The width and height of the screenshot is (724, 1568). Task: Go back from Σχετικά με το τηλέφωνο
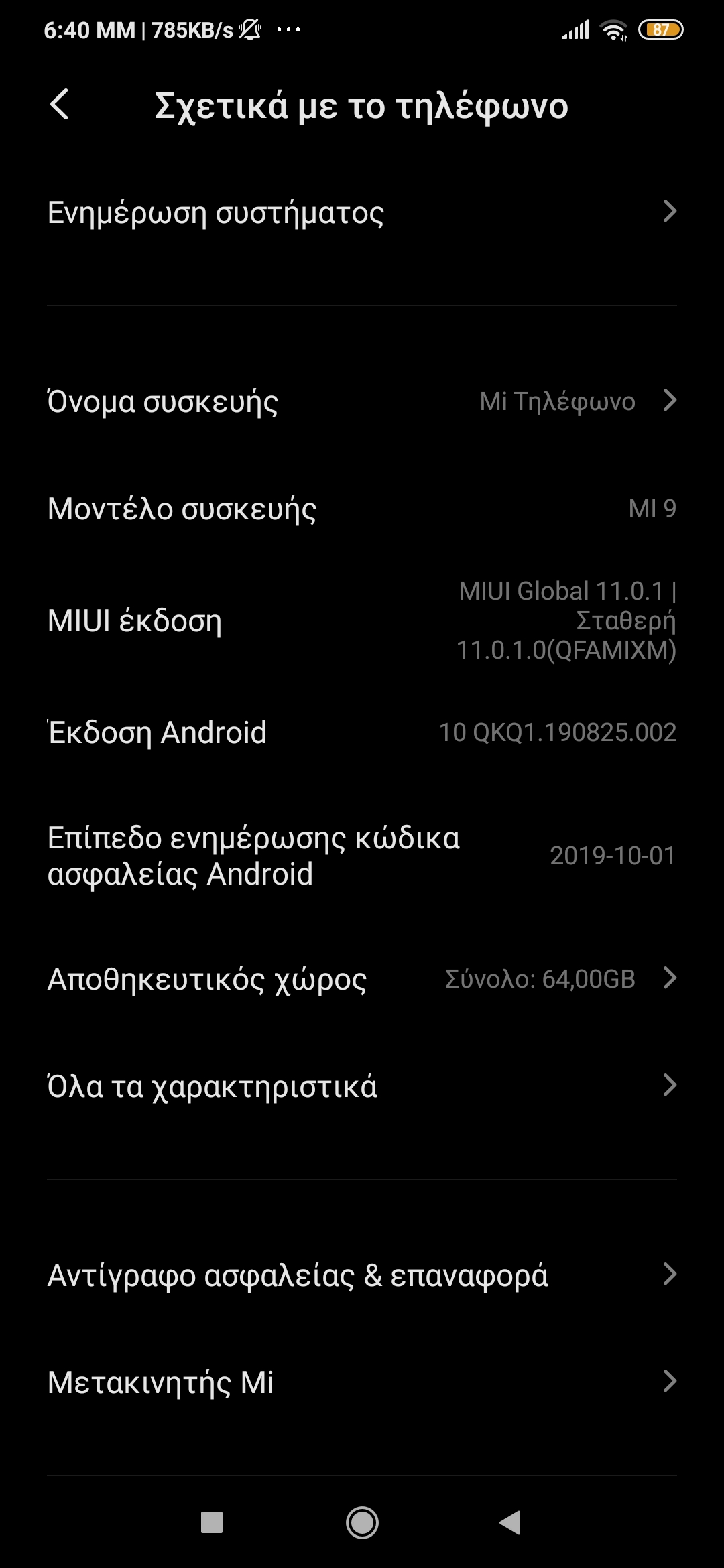[60, 105]
